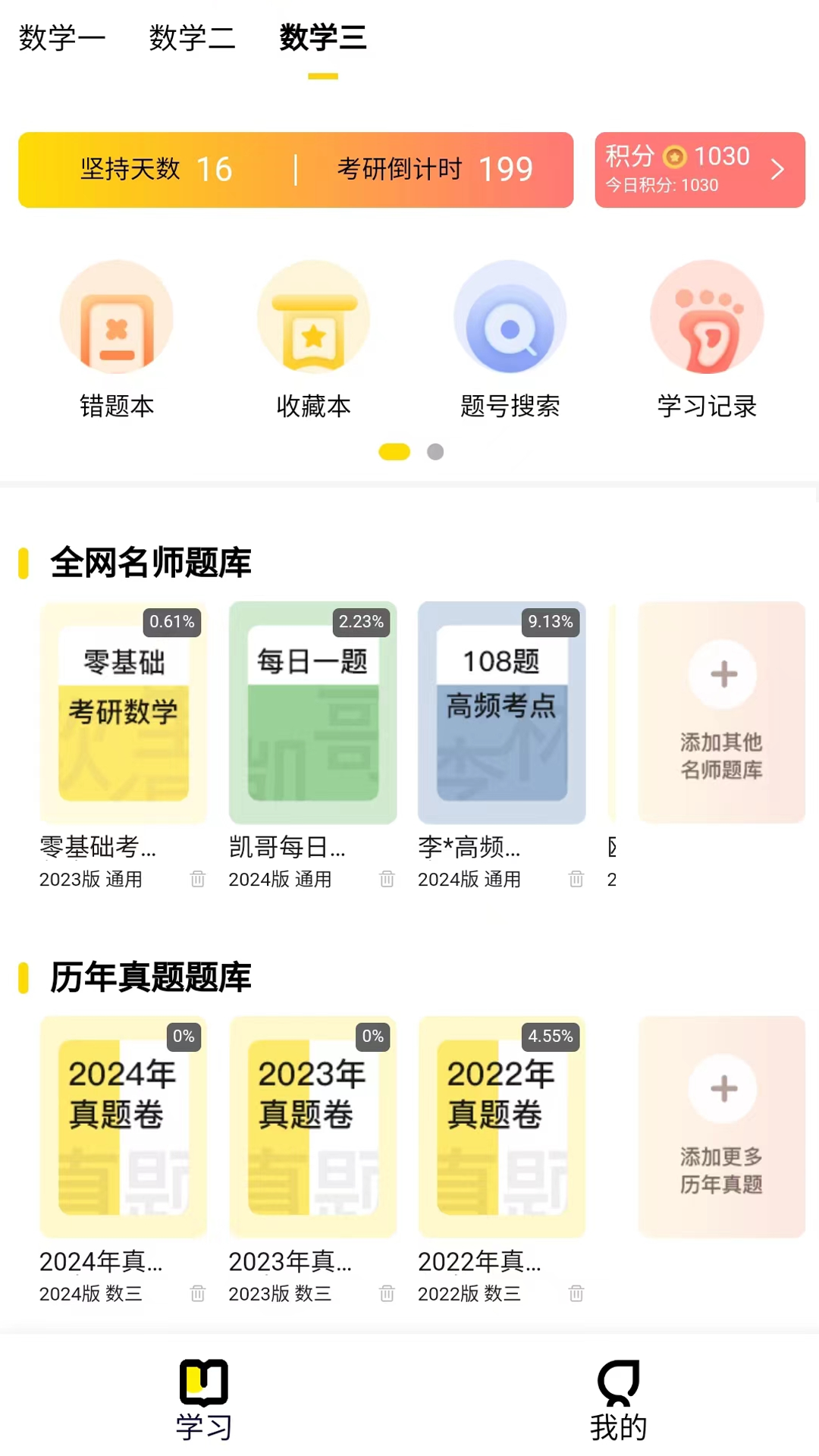Open the 积分 1030 points card
Image resolution: width=819 pixels, height=1456 pixels.
click(699, 170)
